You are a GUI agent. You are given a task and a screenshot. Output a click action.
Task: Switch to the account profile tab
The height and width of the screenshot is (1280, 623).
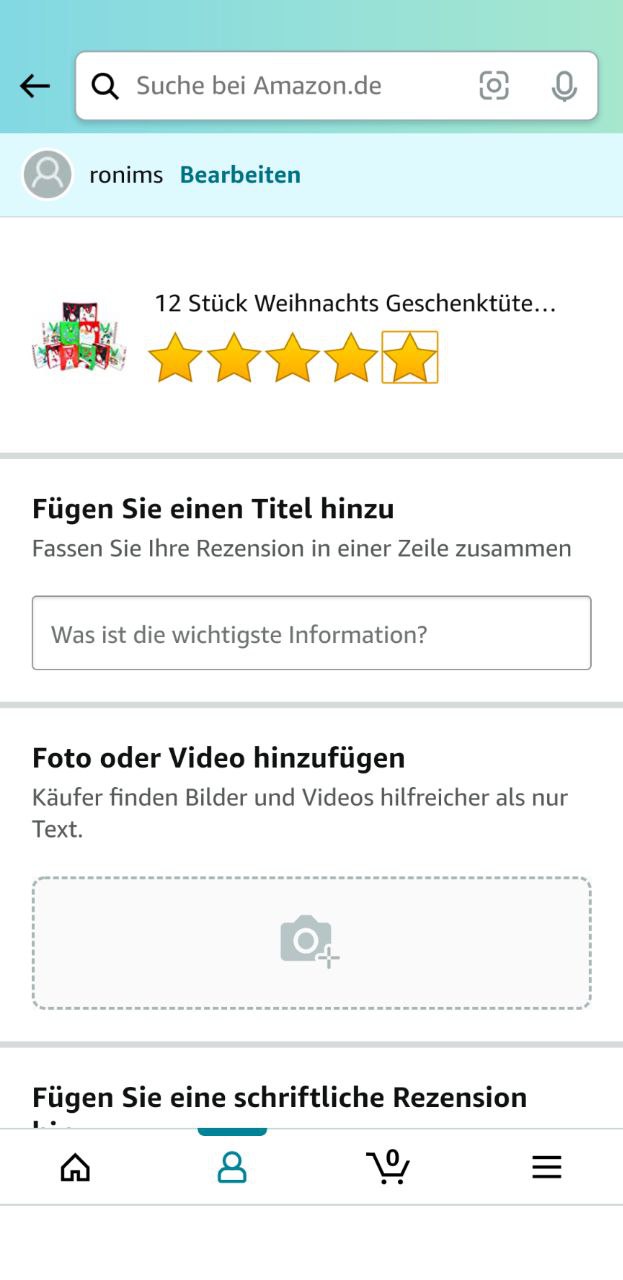[232, 1167]
